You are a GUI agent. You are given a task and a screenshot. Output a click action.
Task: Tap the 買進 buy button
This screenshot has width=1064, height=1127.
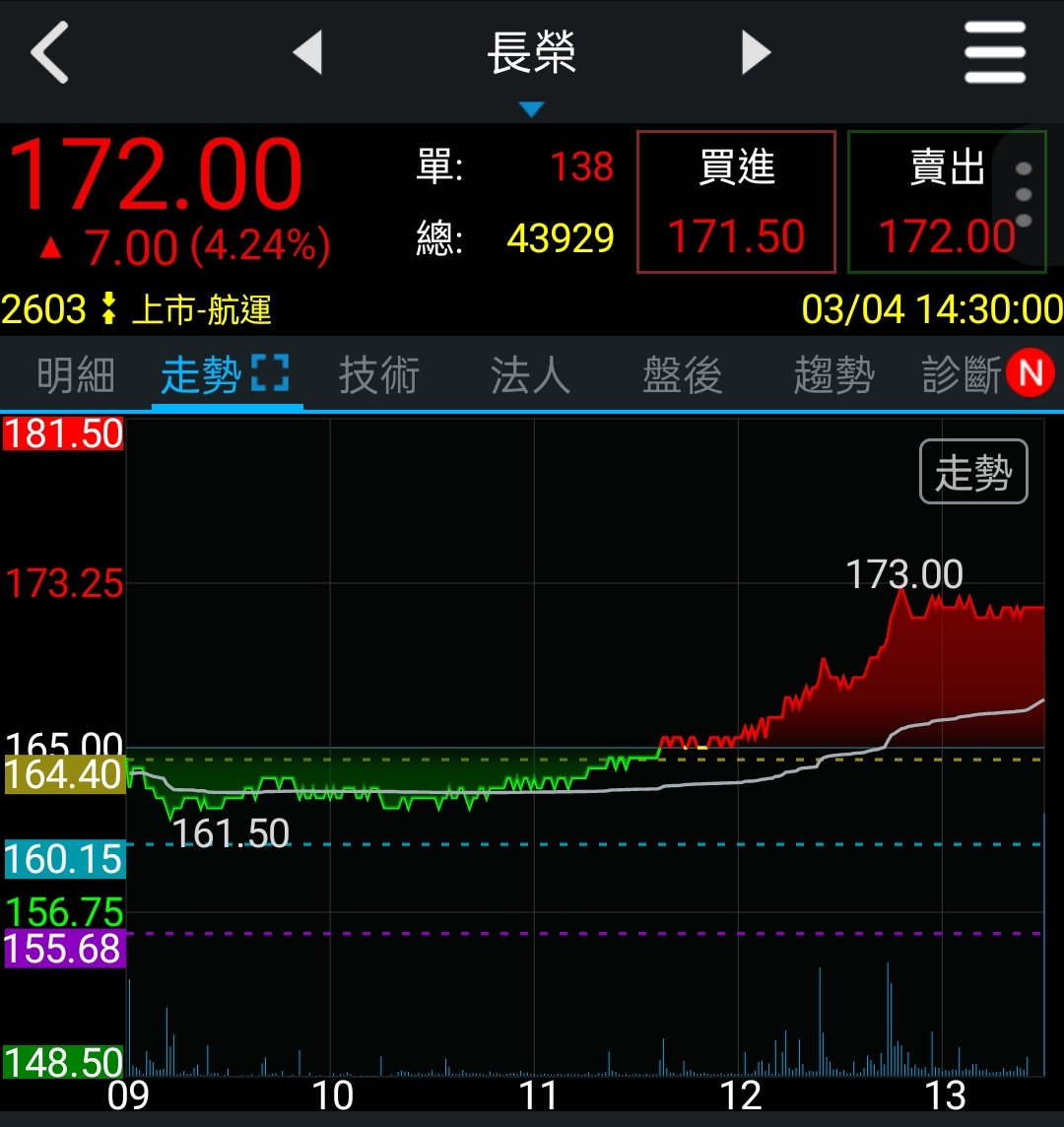736,202
